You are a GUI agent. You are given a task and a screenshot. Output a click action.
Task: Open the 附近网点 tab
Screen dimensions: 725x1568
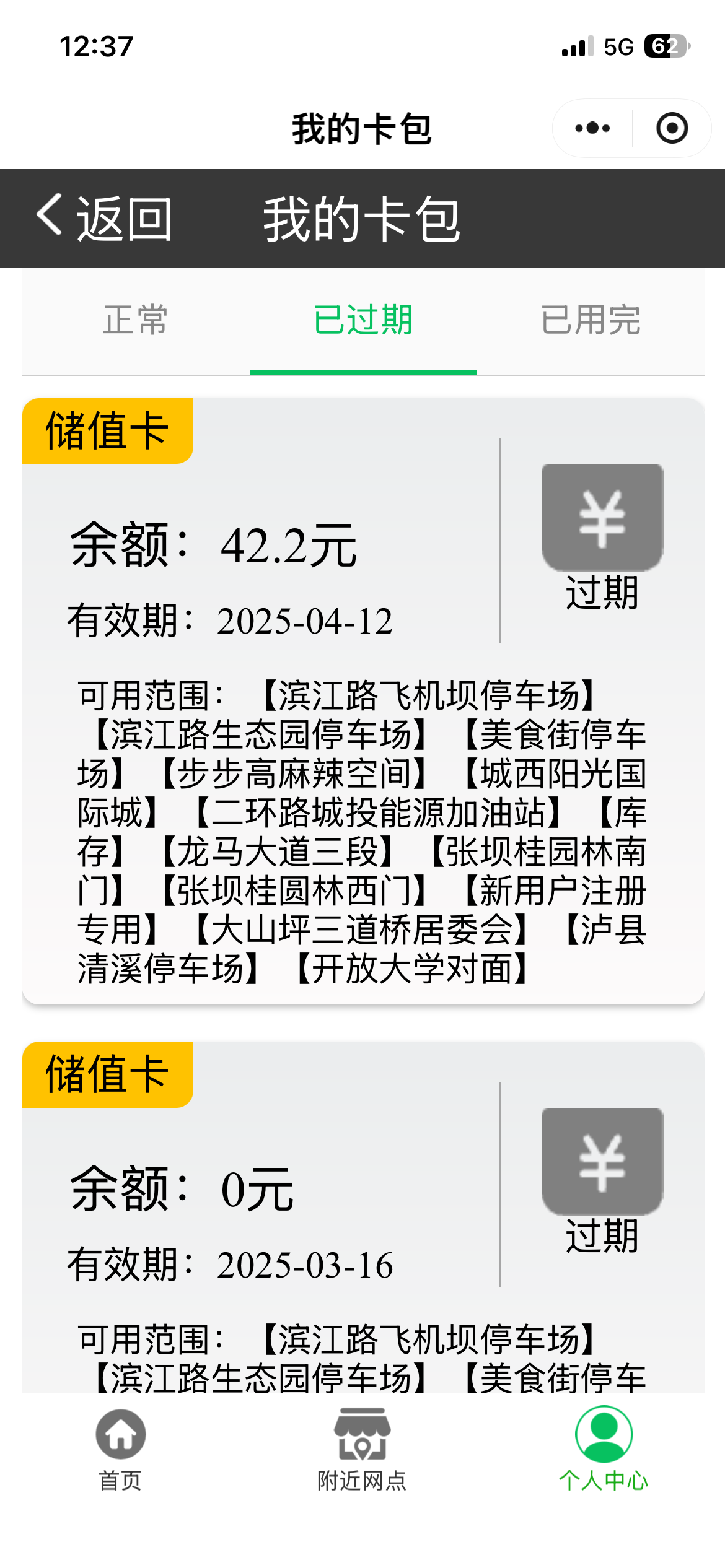(x=362, y=1449)
